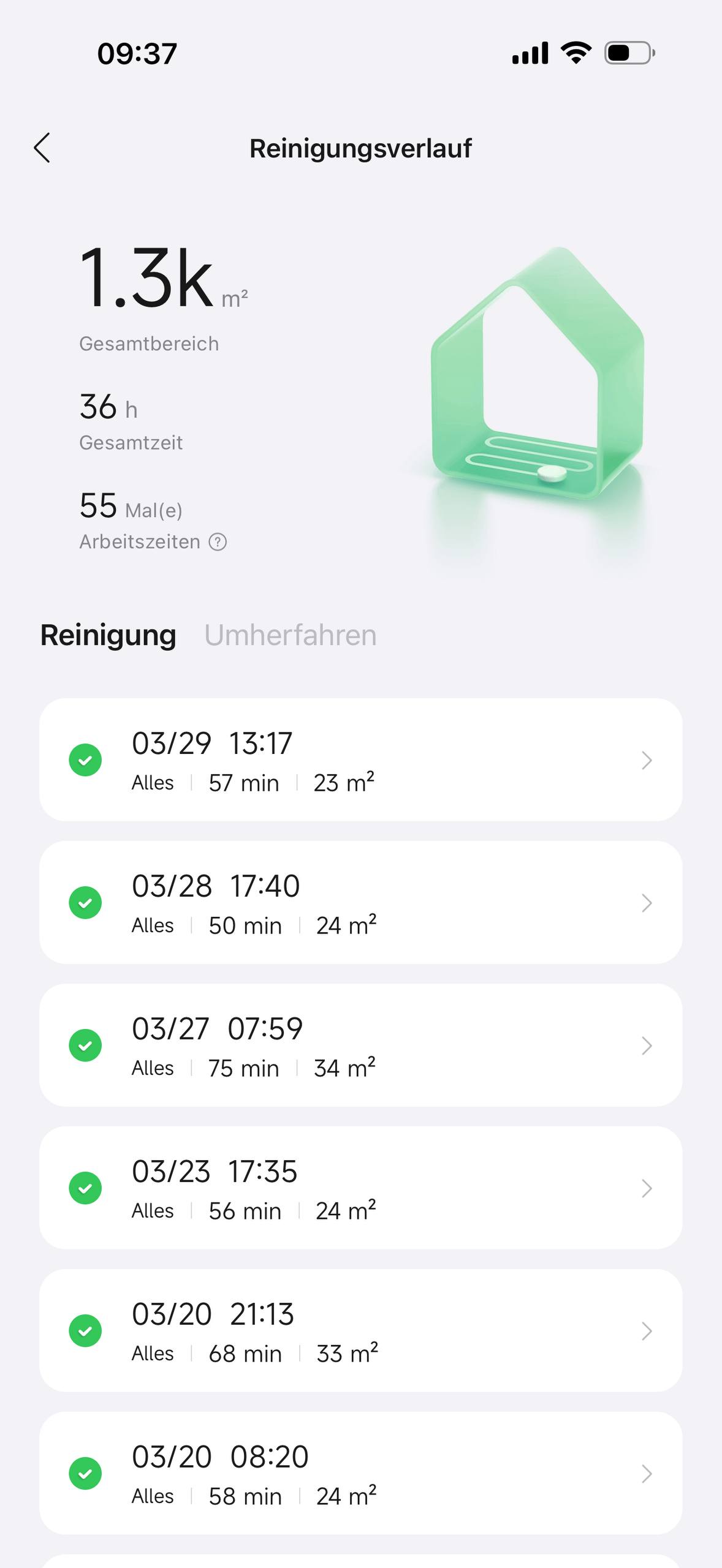View the 03/28 17:40 cleaning details
Viewport: 722px width, 1568px height.
point(360,903)
